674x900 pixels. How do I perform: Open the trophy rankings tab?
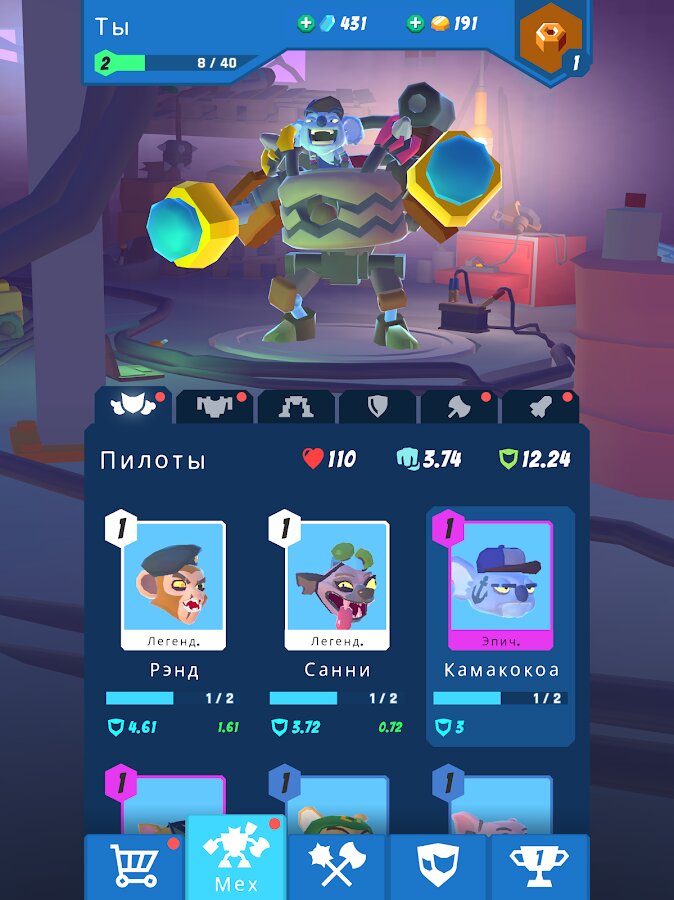pyautogui.click(x=540, y=866)
